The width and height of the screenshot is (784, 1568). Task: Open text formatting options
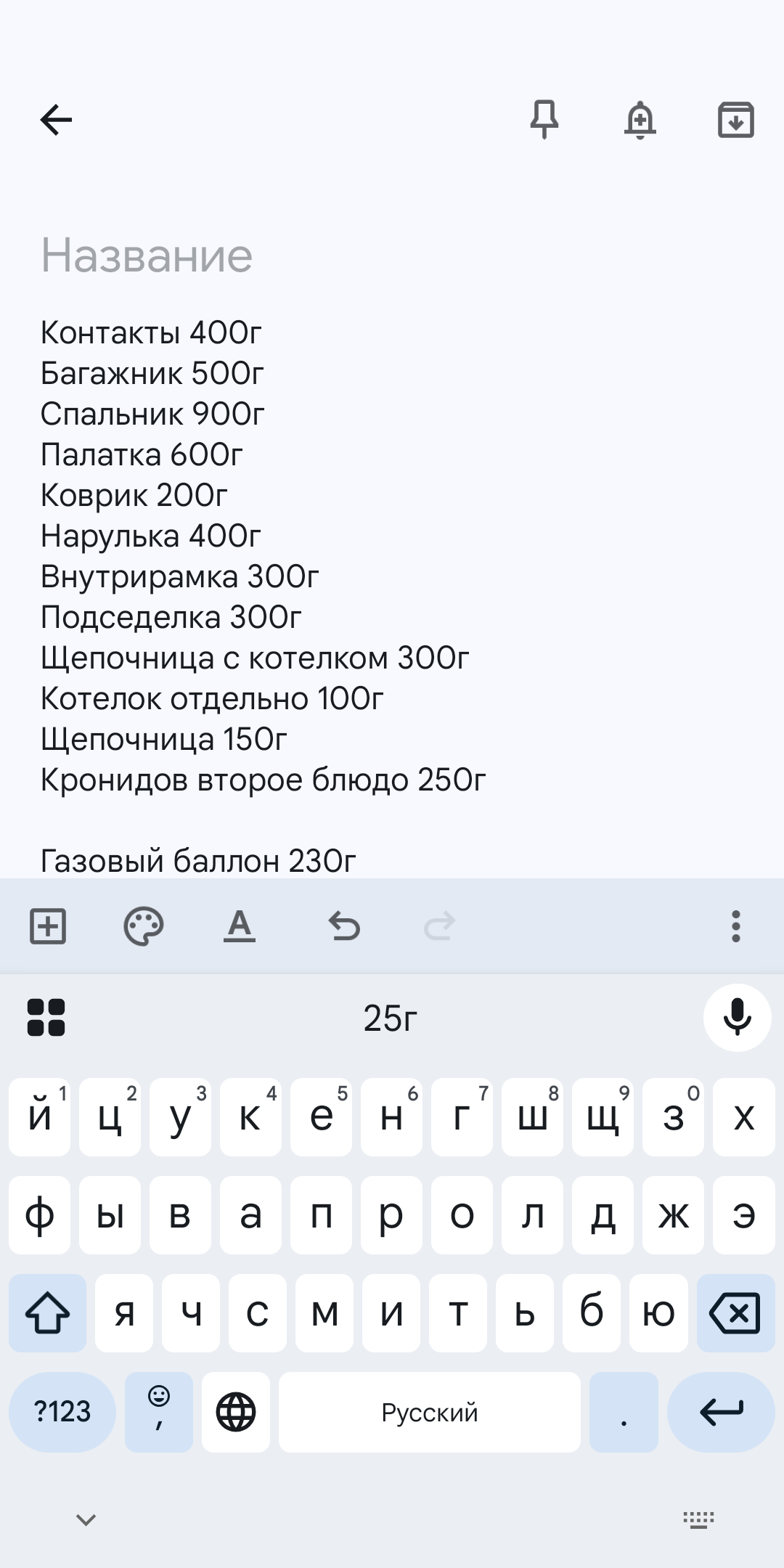(239, 926)
